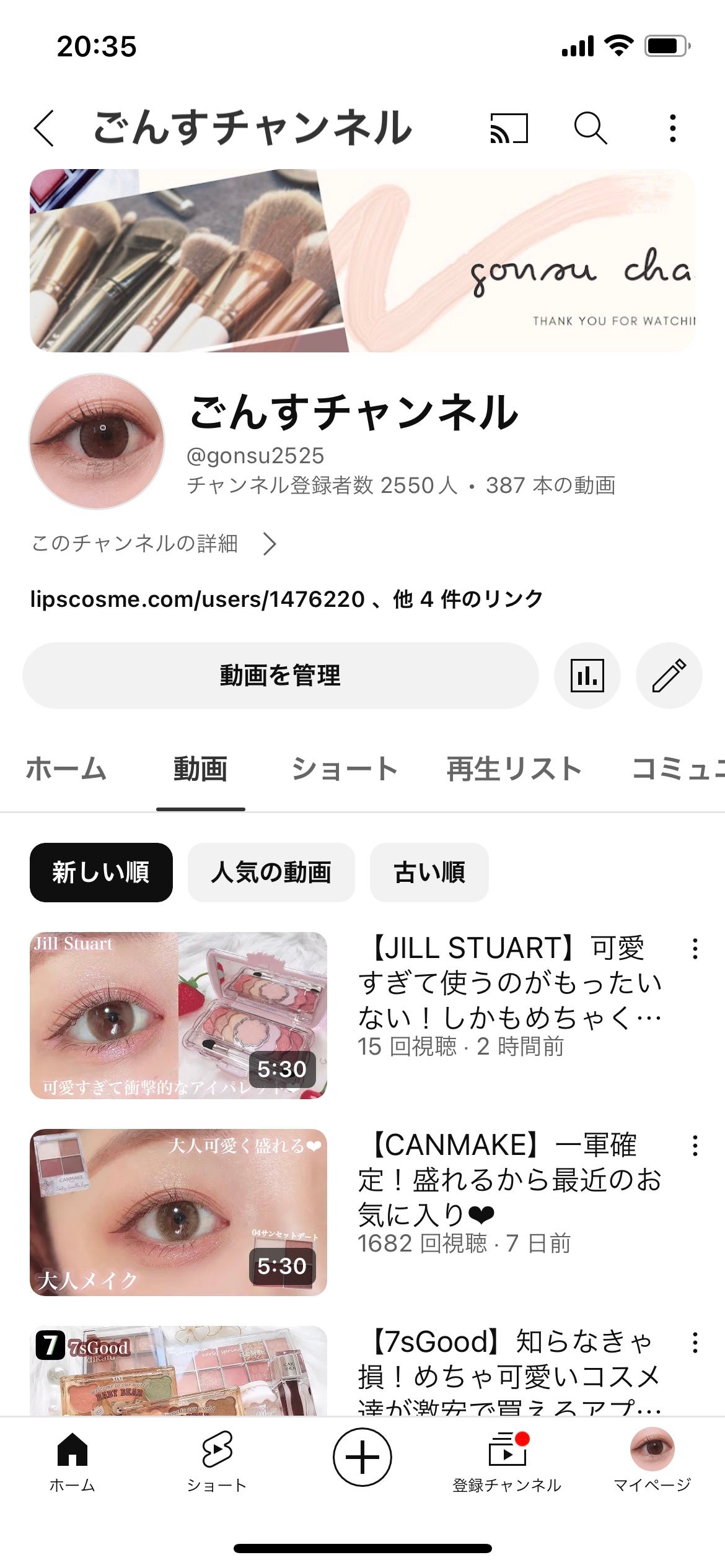Viewport: 725px width, 1568px height.
Task: Tap the back arrow to leave channel
Action: (x=43, y=128)
